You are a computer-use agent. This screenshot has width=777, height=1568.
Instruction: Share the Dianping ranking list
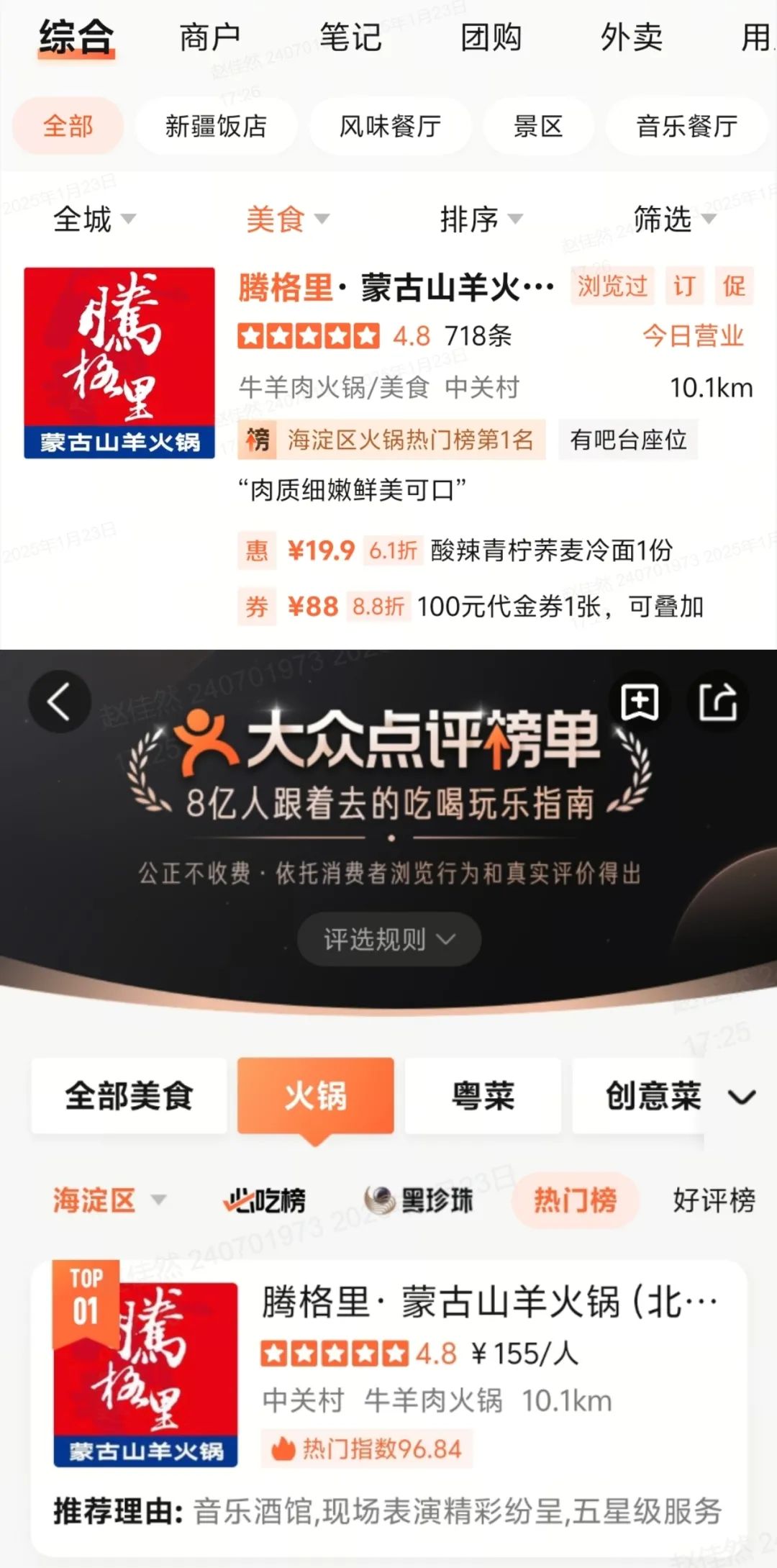point(717,702)
